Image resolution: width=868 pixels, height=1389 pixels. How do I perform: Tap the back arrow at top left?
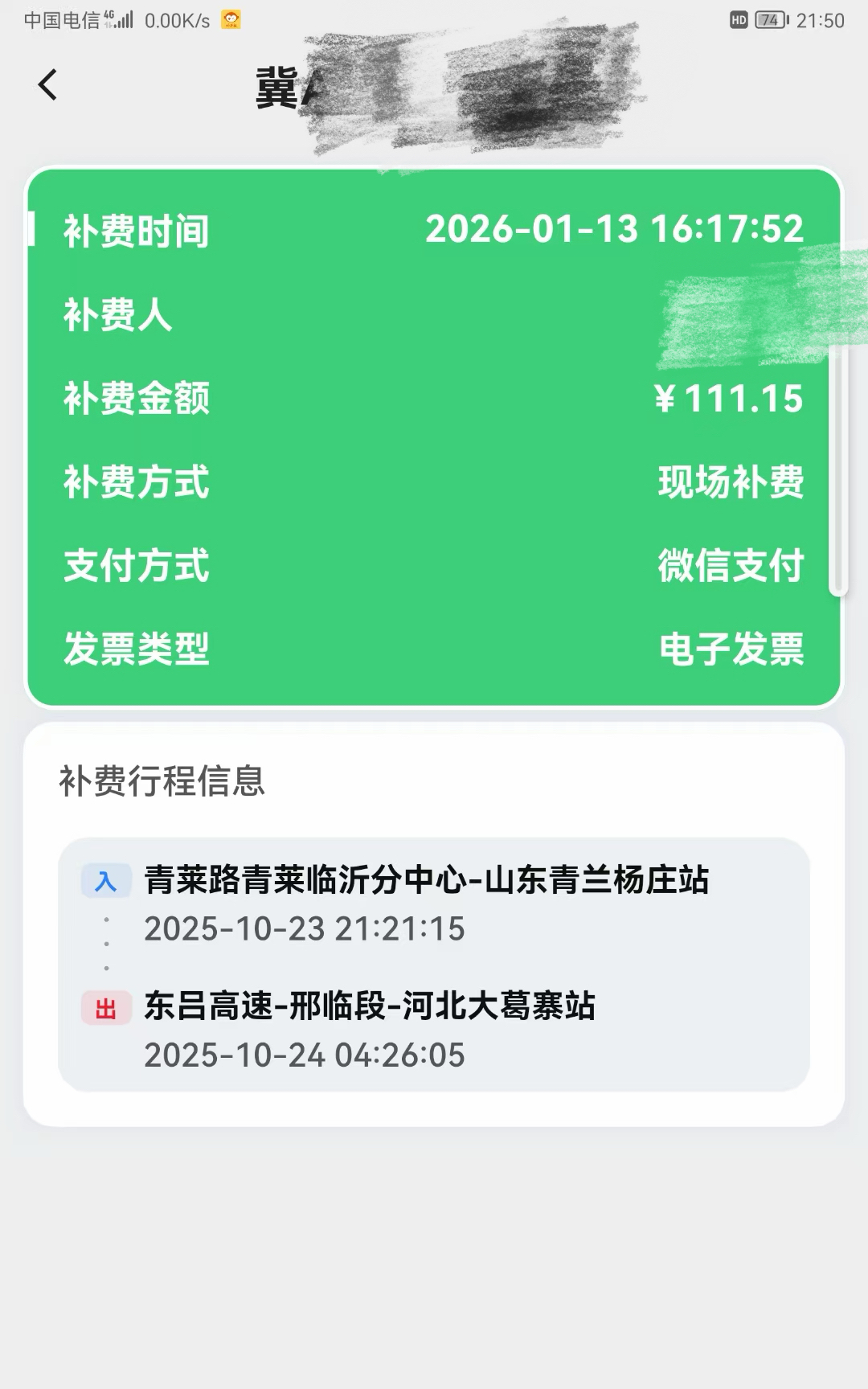click(47, 84)
